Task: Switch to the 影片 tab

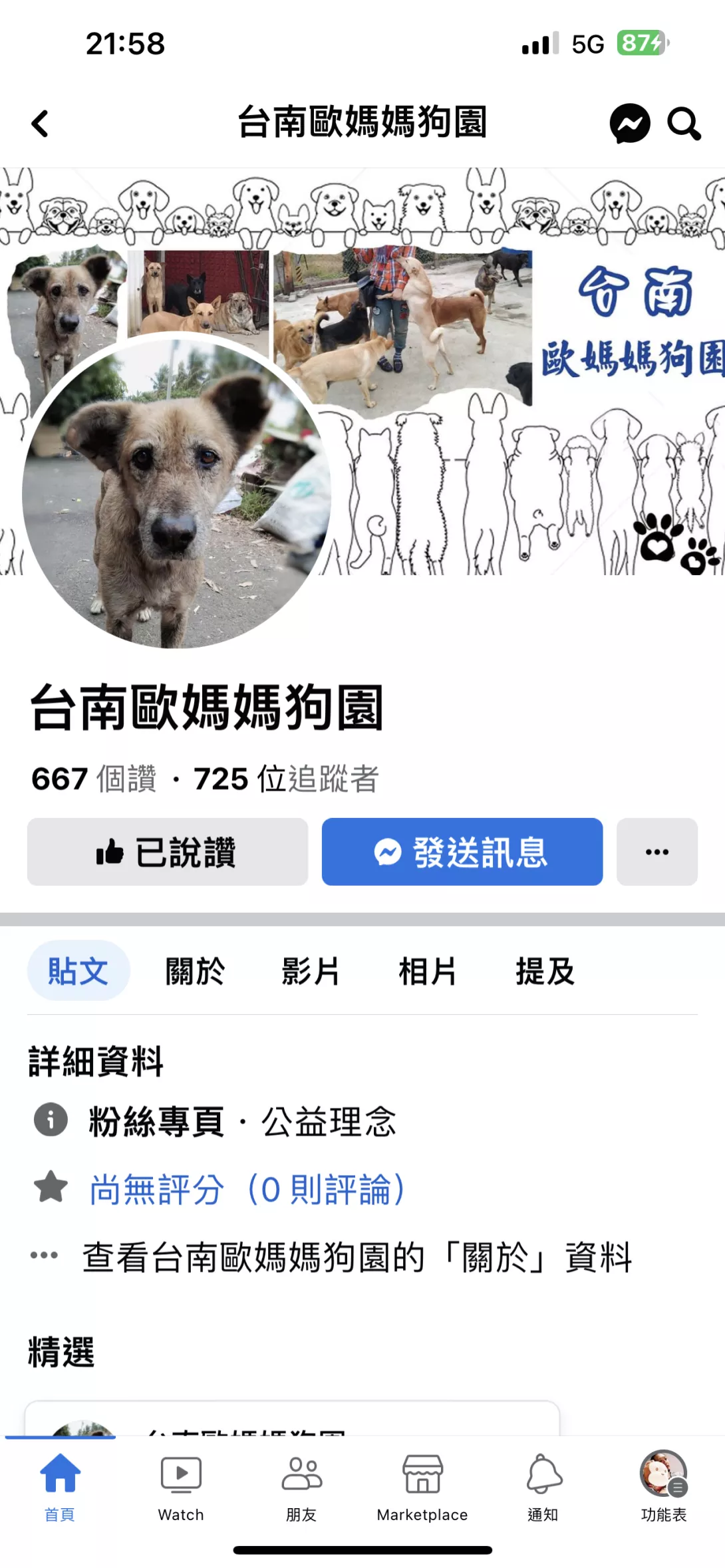Action: pos(311,971)
